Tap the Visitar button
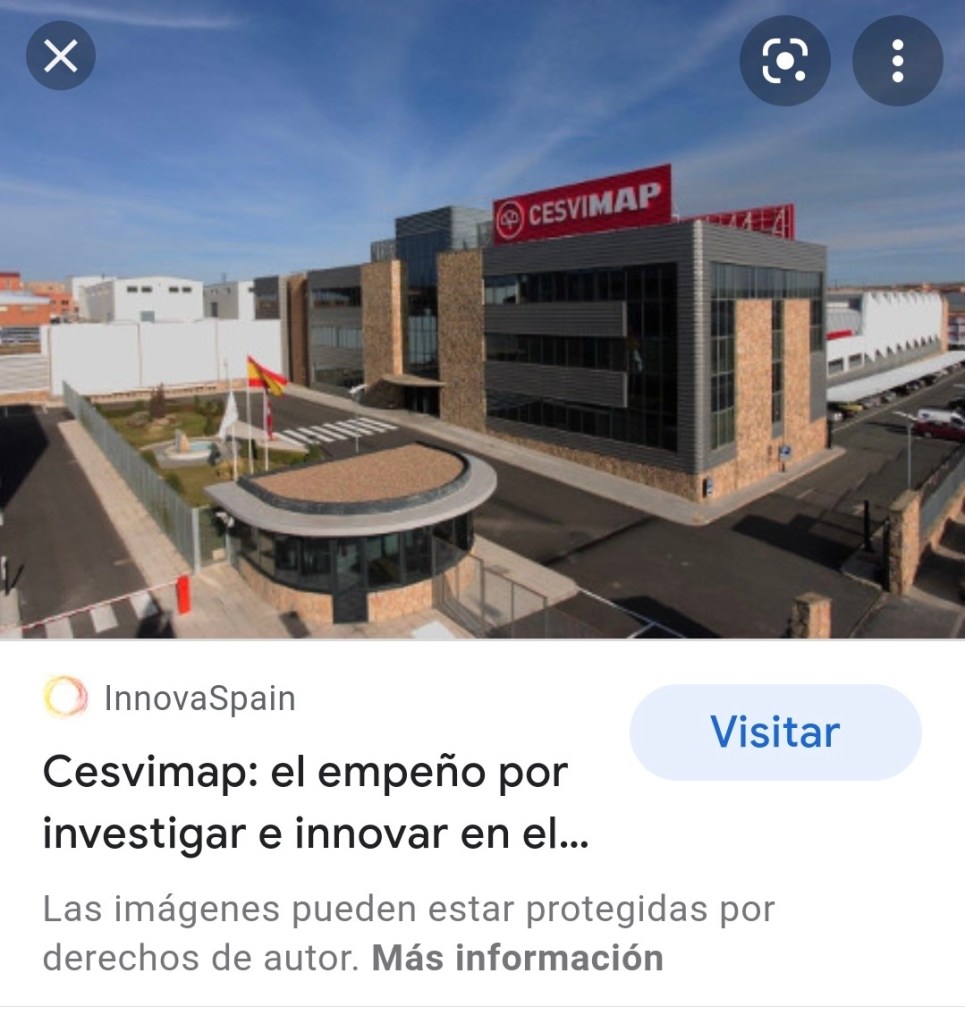This screenshot has height=1024, width=965. [775, 732]
